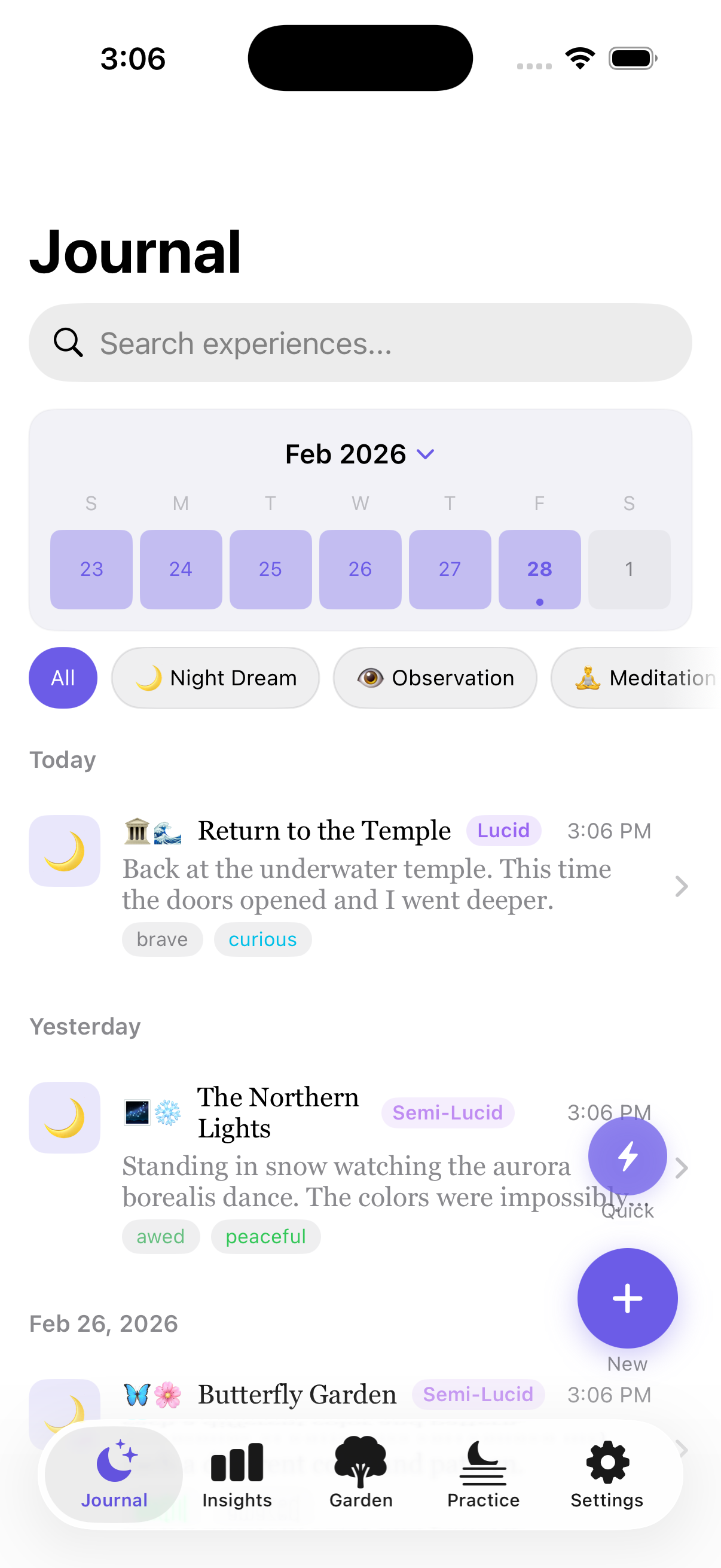Switch to the Journal tab
The height and width of the screenshot is (1568, 721).
pyautogui.click(x=114, y=1473)
